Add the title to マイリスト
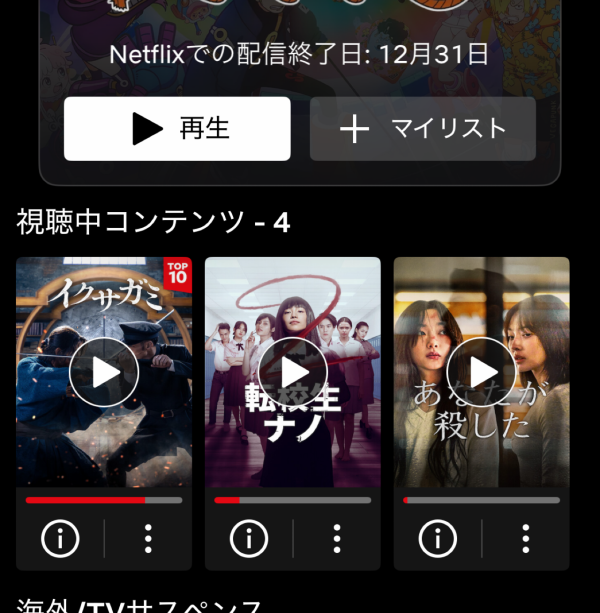 [422, 129]
